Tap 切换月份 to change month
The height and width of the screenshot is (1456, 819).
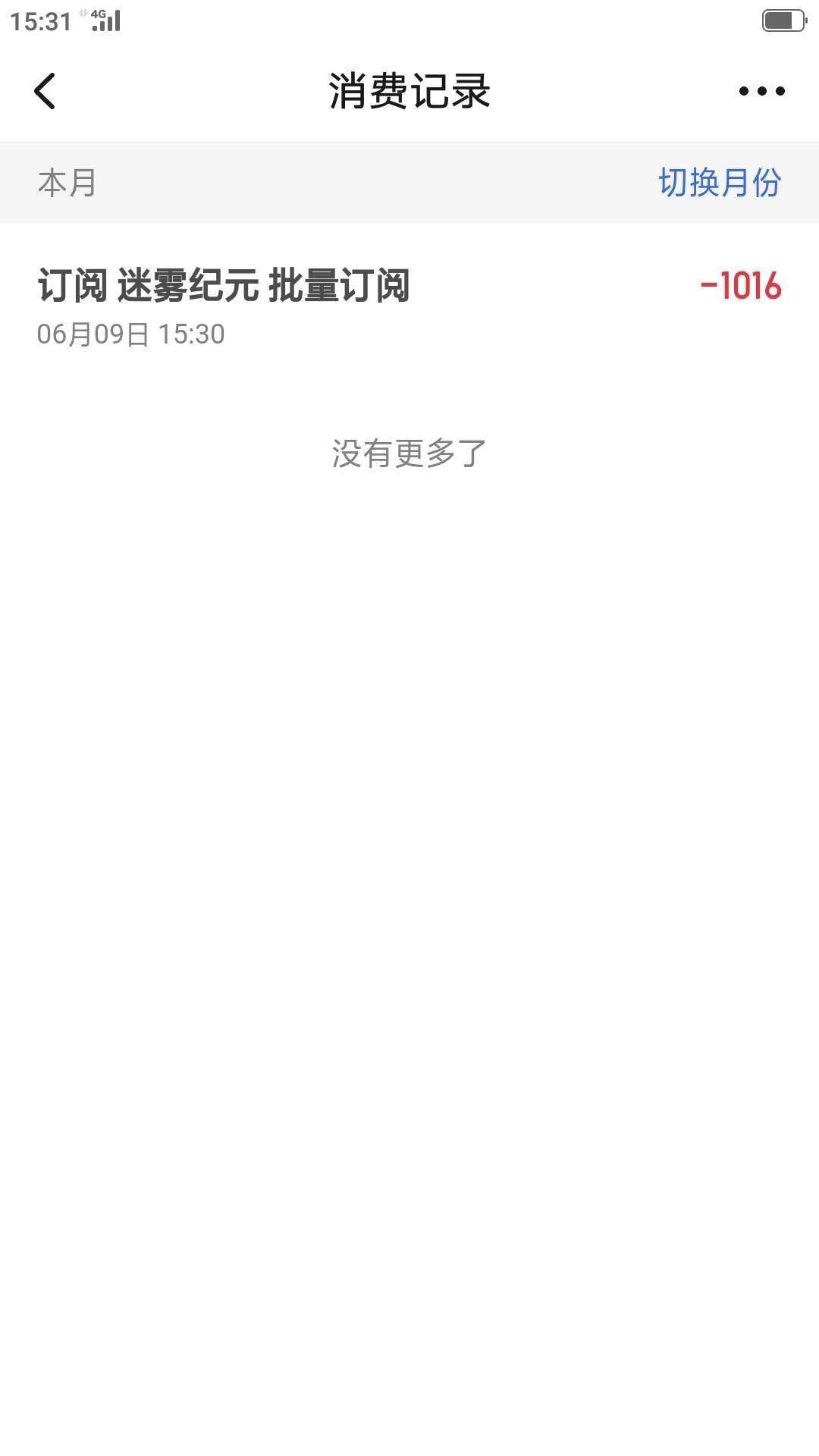click(x=719, y=183)
